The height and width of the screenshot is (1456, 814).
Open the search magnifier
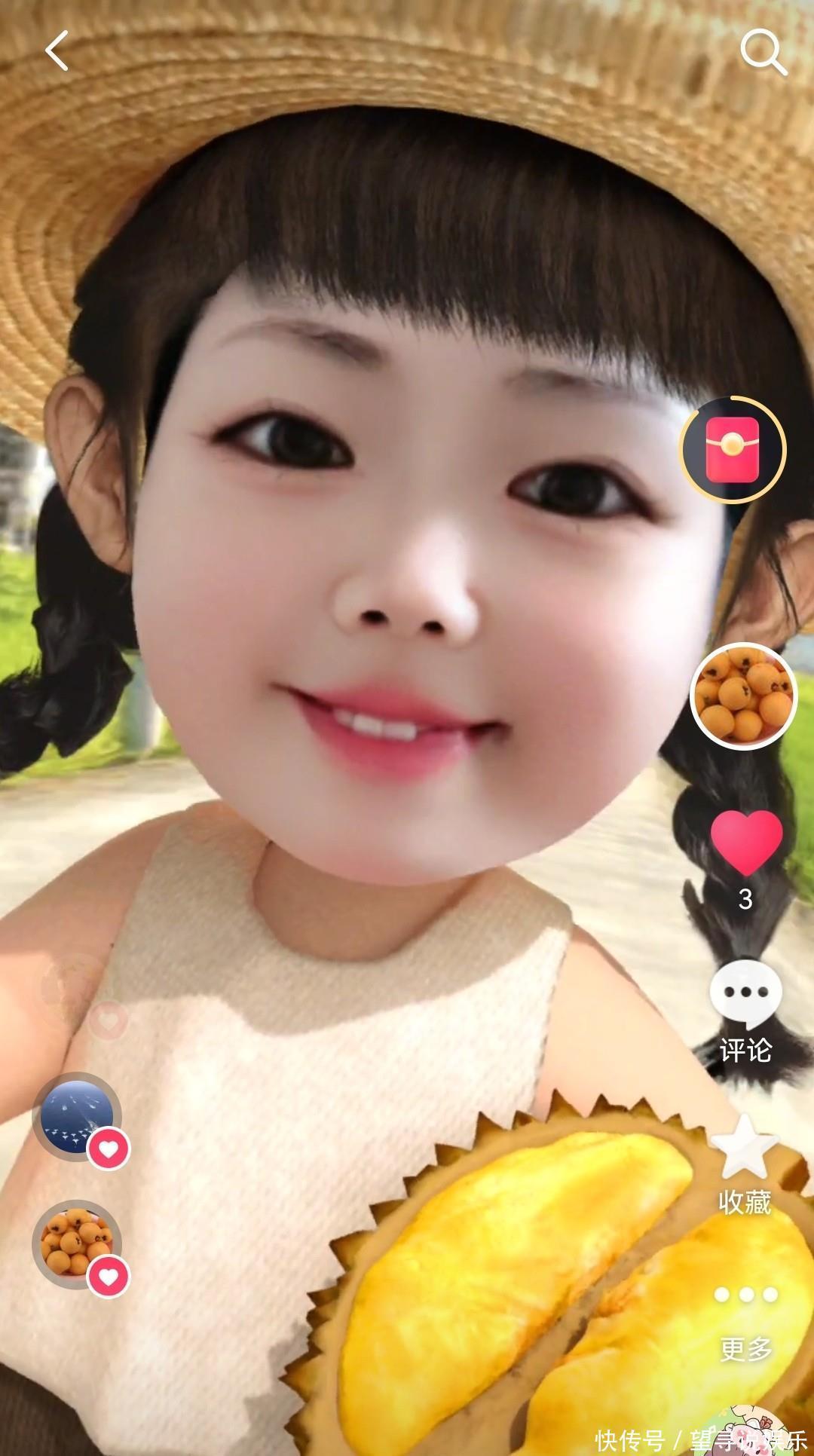[x=763, y=51]
